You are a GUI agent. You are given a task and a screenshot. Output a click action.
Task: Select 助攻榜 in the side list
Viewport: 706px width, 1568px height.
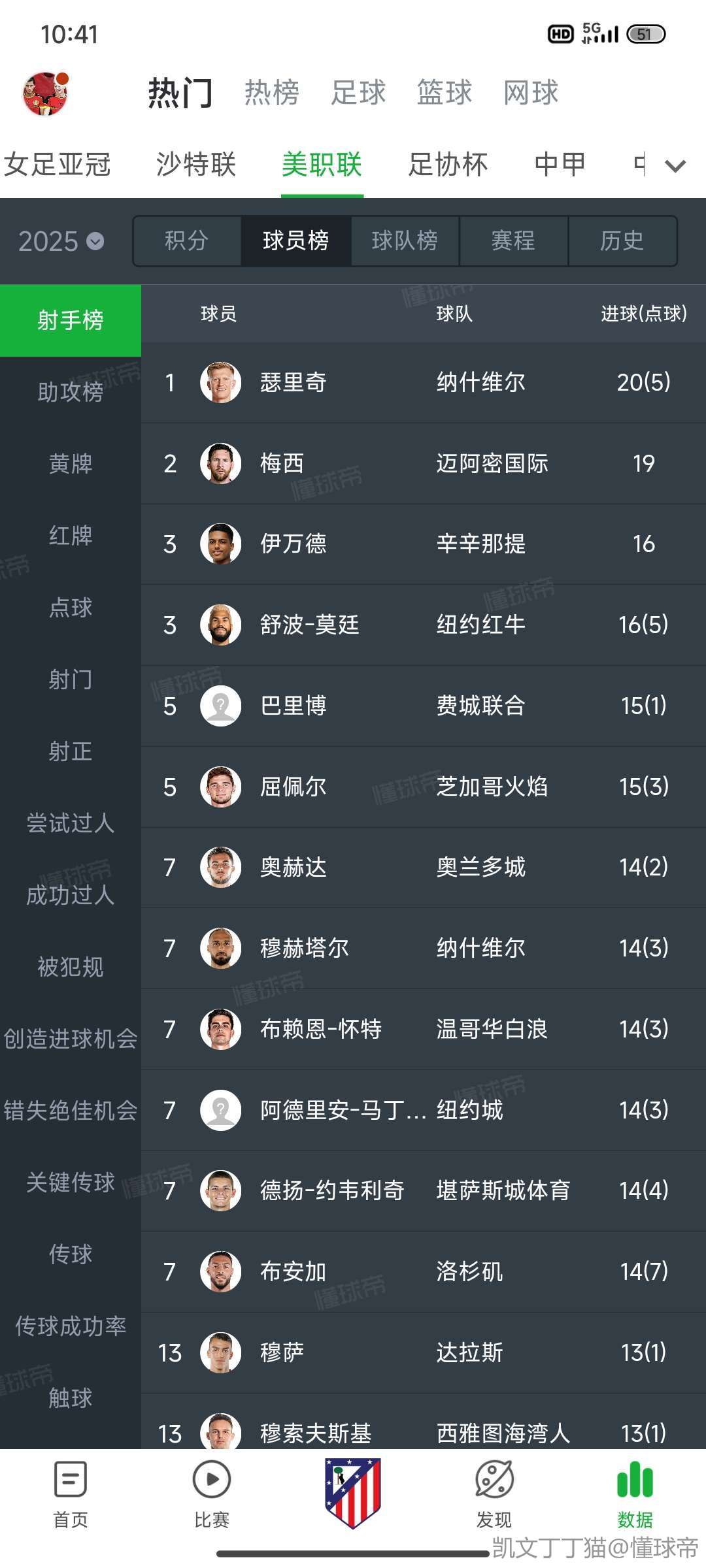coord(71,392)
